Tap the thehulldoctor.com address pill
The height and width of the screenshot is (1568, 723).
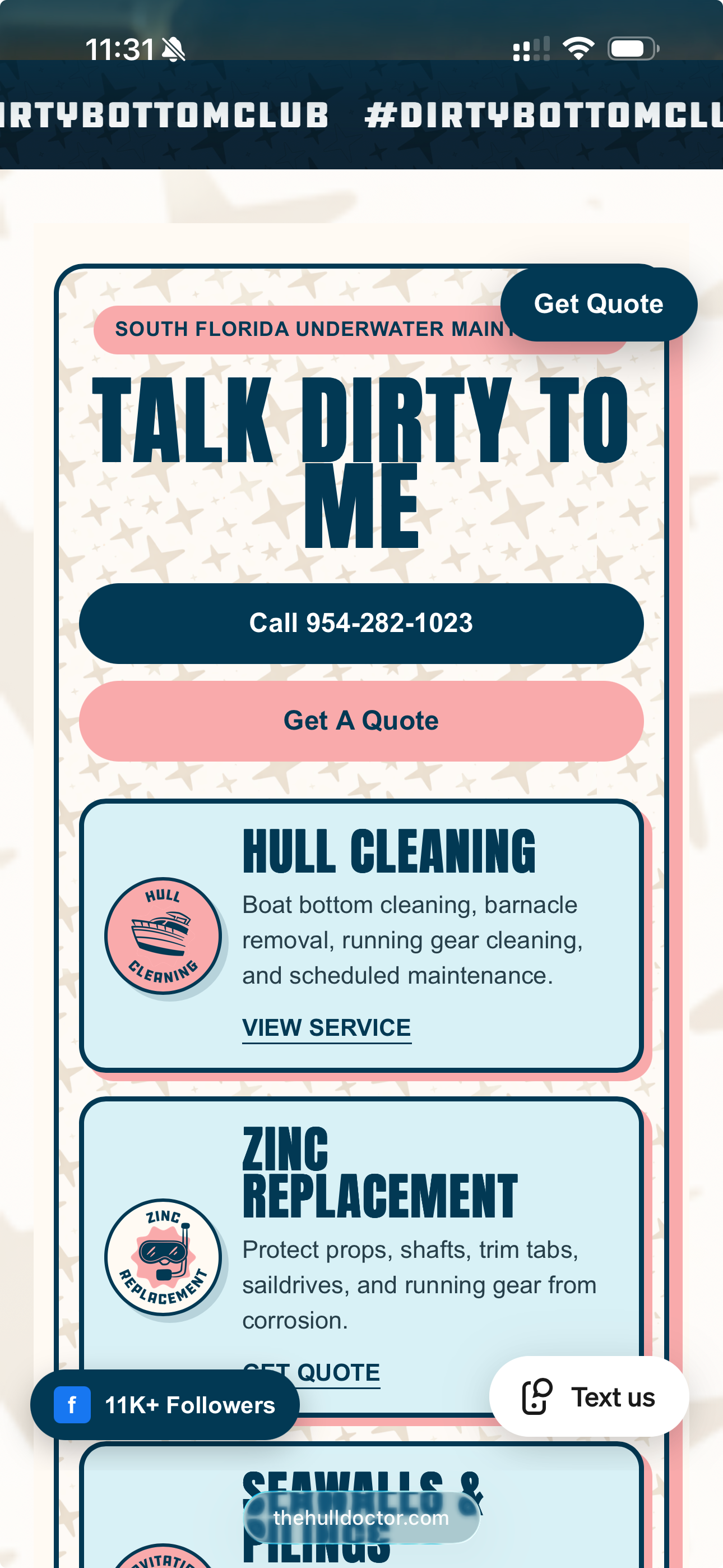click(361, 1518)
